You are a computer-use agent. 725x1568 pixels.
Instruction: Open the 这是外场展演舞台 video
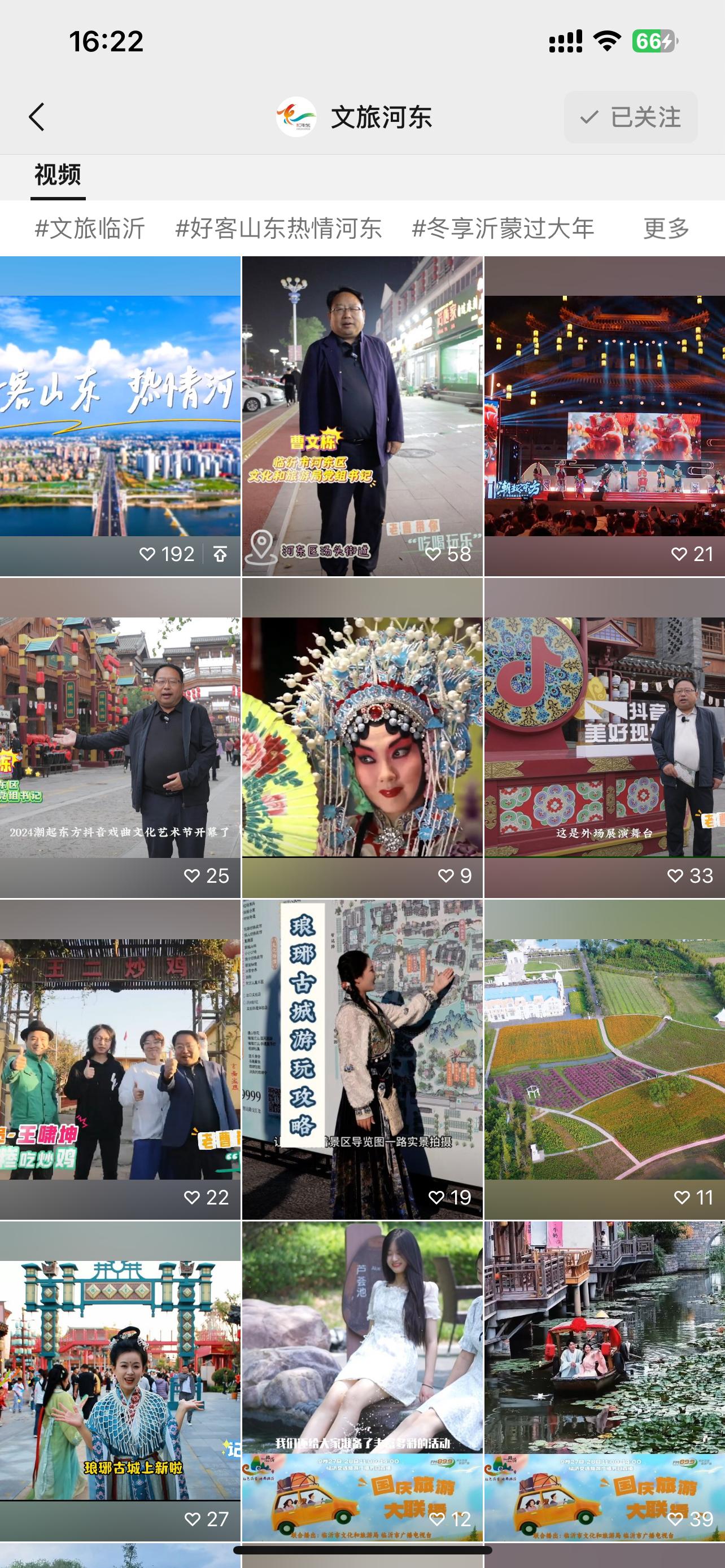[605, 738]
